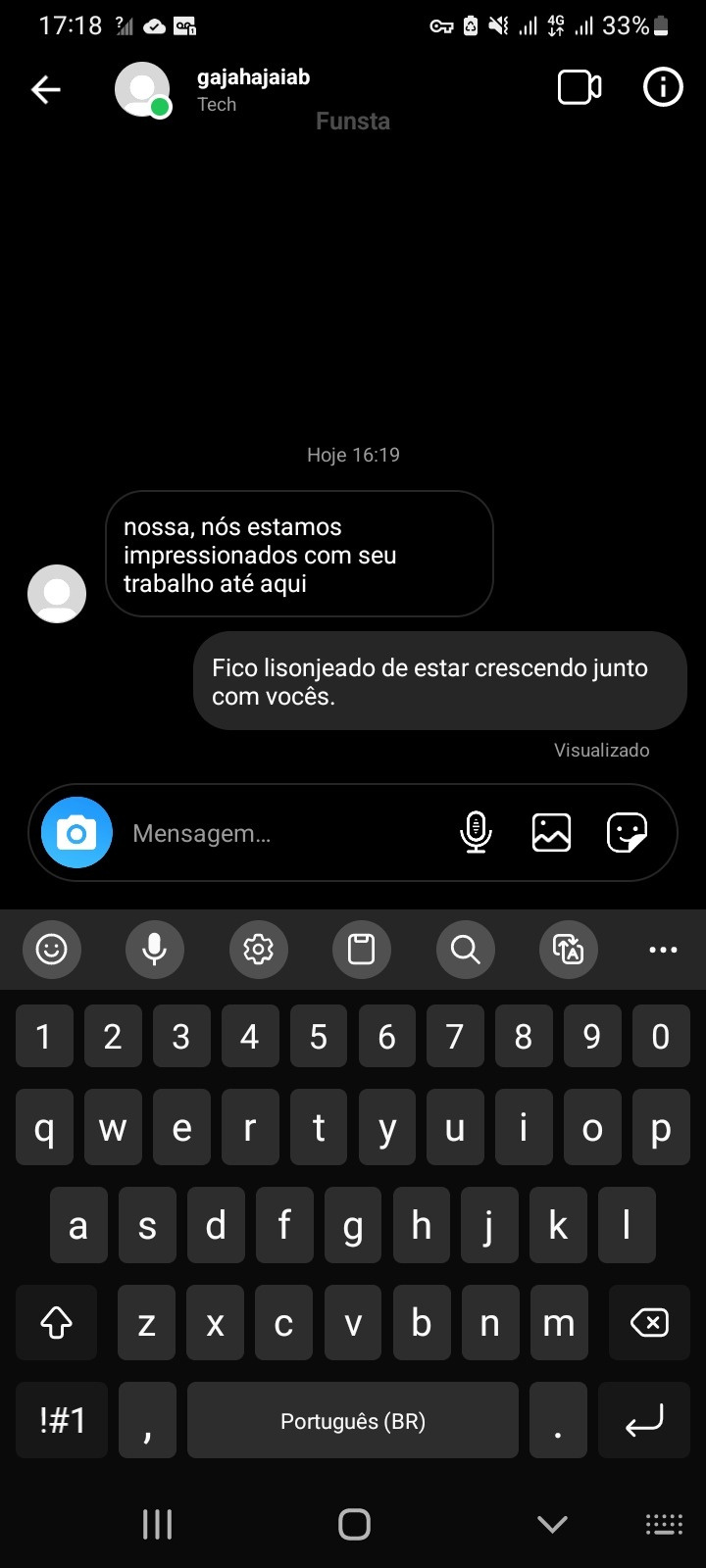
Task: Open conversation info details
Action: (663, 88)
